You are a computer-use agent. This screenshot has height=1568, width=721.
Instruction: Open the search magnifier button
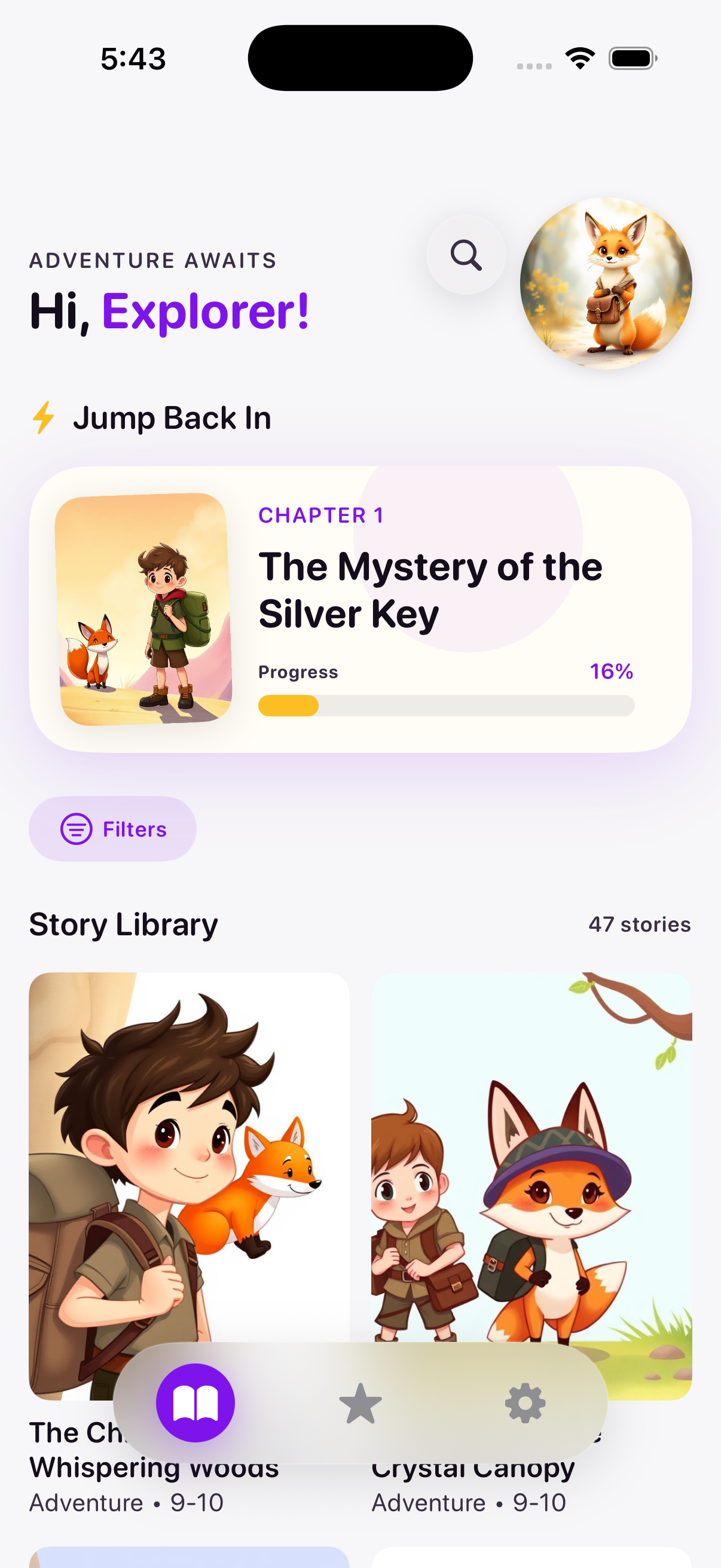tap(466, 255)
